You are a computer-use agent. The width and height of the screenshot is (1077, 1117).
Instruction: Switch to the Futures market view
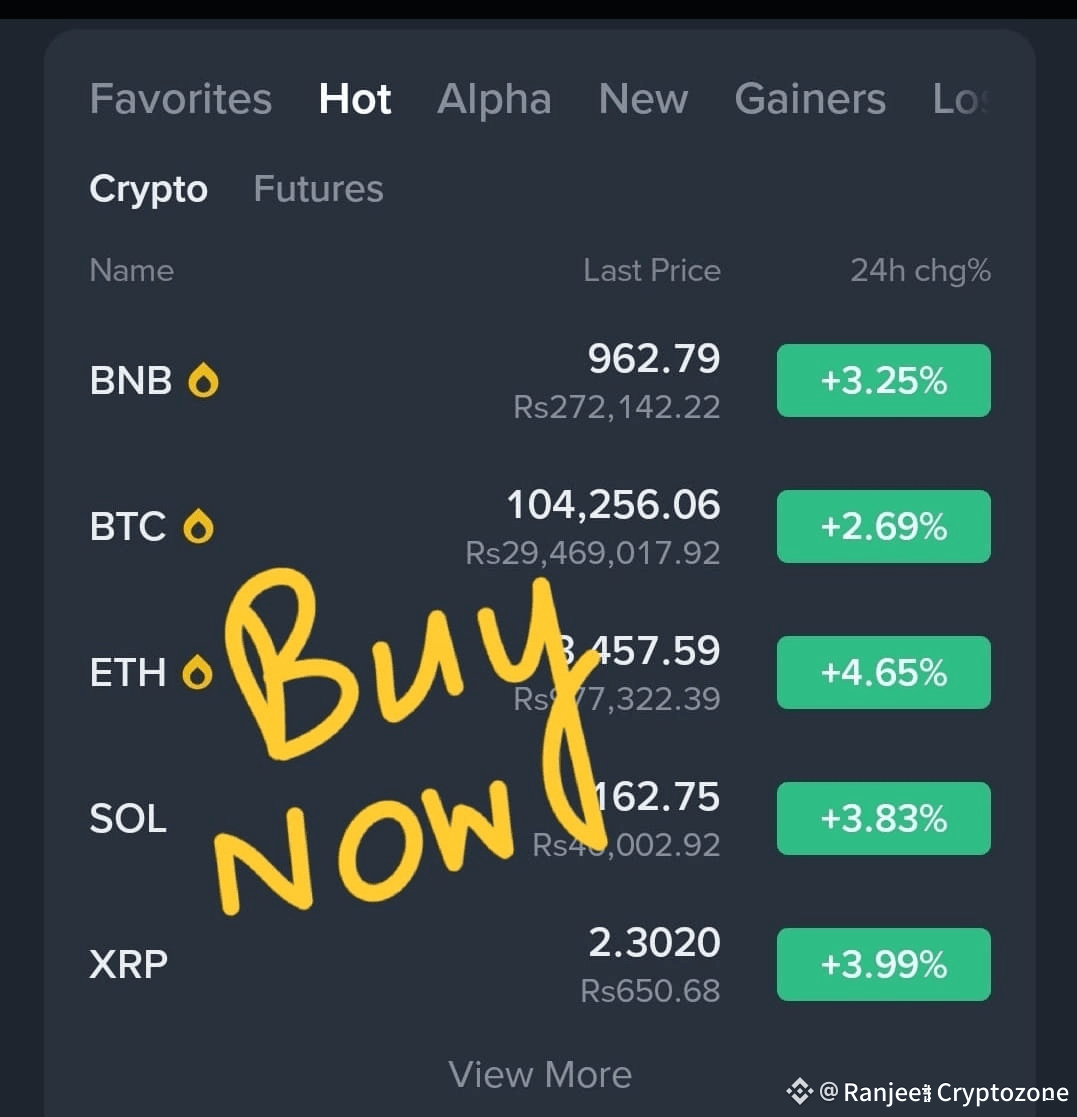coord(318,188)
